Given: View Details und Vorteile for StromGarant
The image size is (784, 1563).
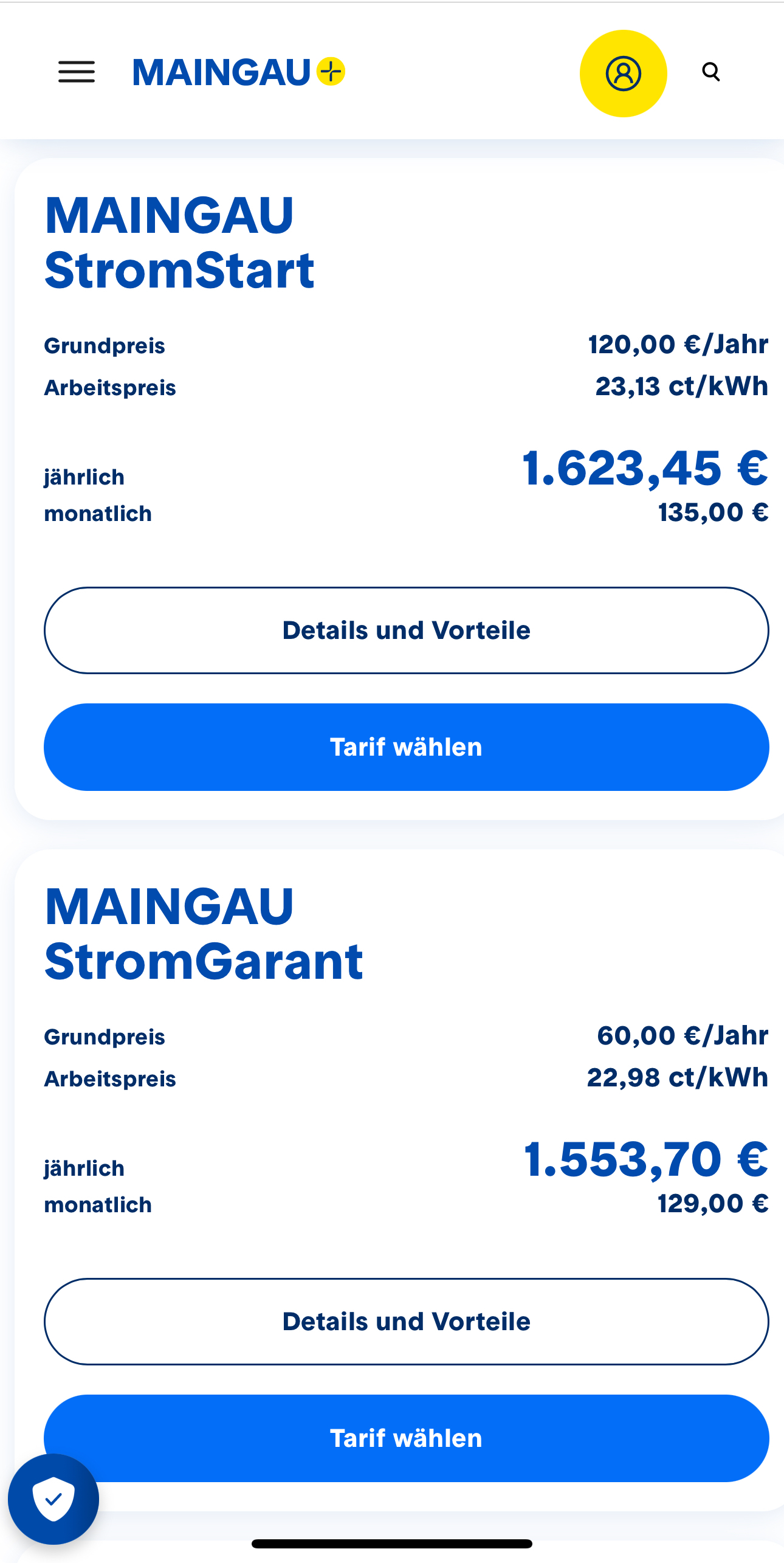Looking at the screenshot, I should [x=406, y=1322].
